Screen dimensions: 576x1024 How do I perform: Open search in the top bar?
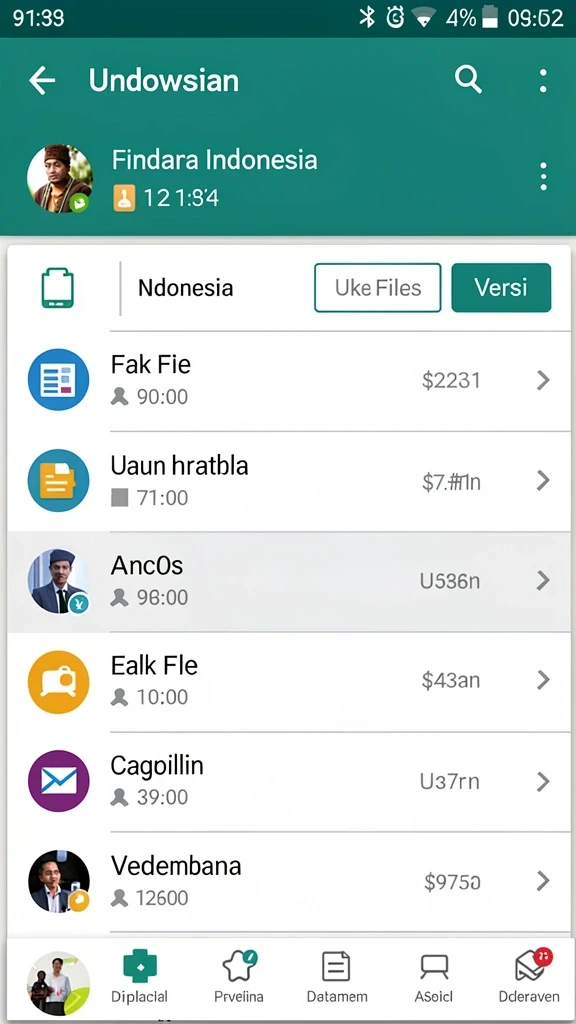[468, 81]
